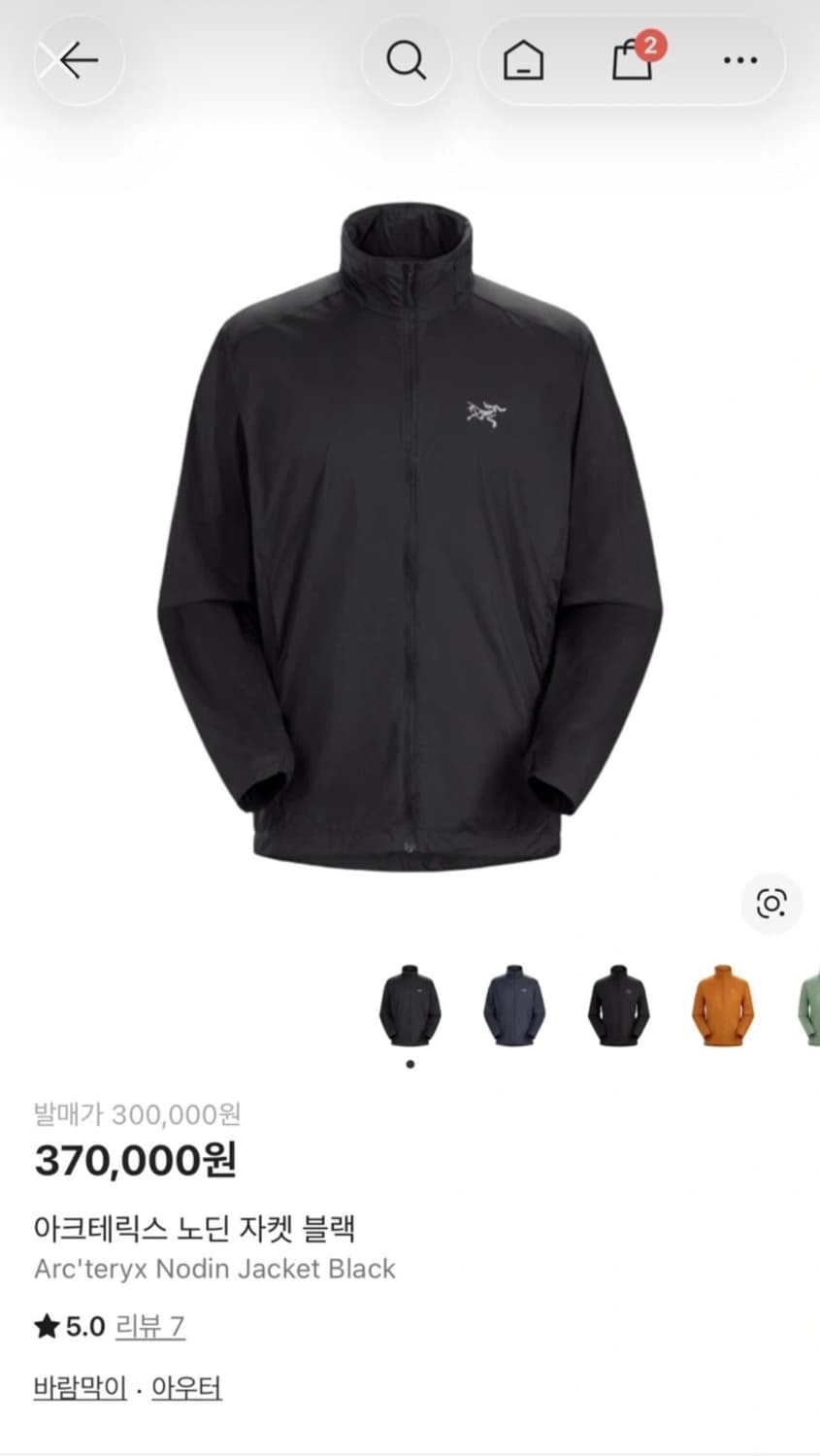This screenshot has height=1456, width=820.
Task: Go to the home screen
Action: coord(524,60)
